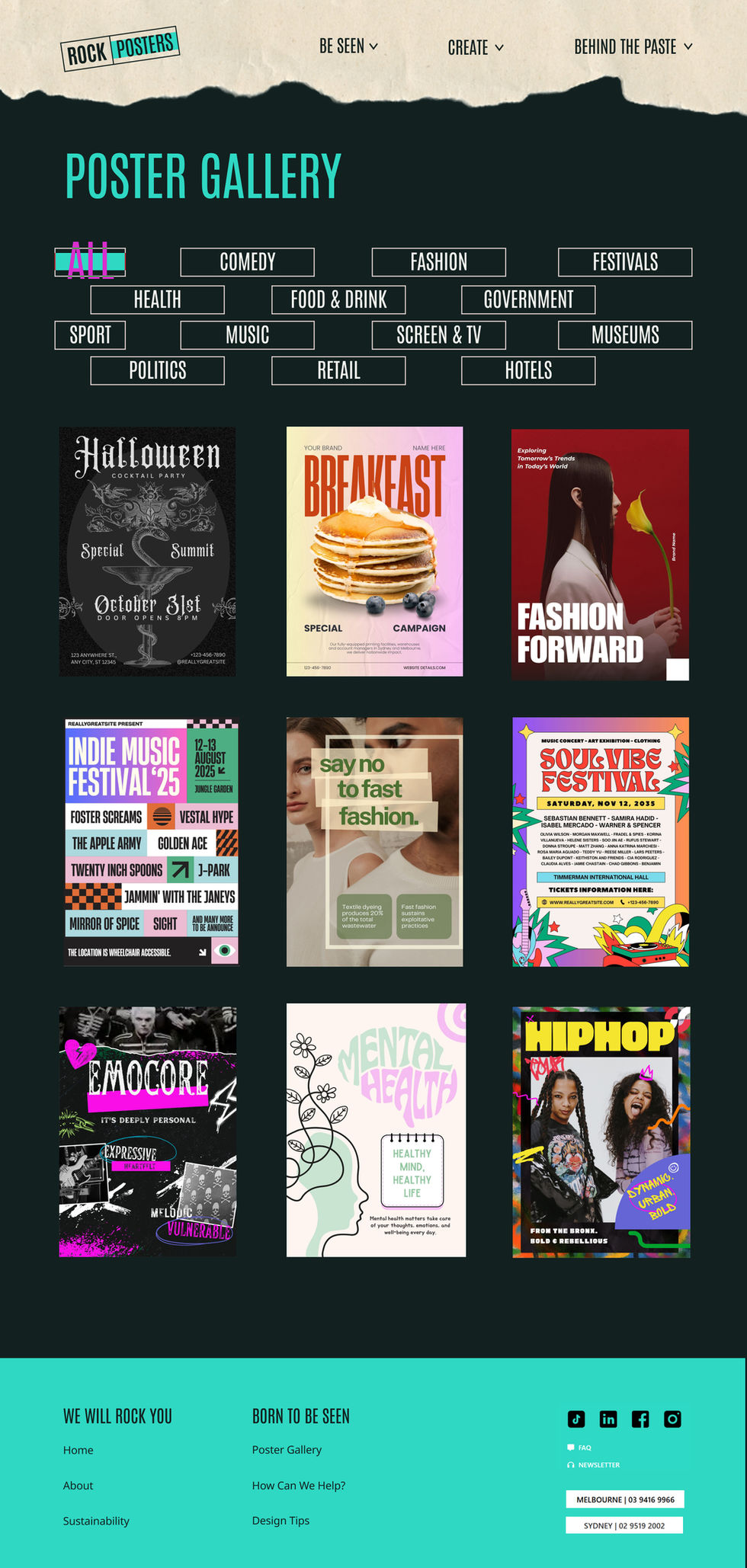Open the Halloween Cocktail Party poster

(148, 552)
